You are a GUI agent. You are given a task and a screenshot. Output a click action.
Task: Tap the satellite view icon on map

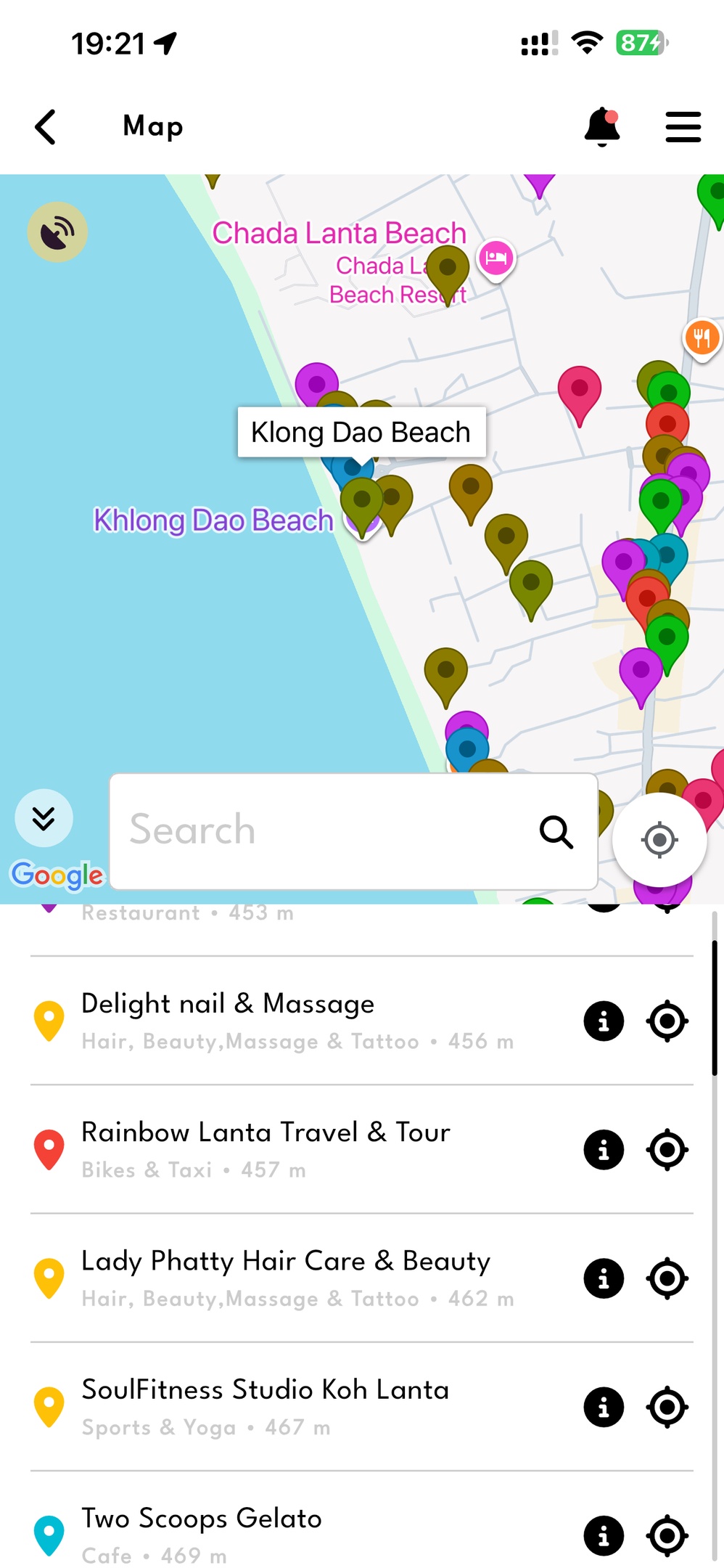(x=57, y=232)
